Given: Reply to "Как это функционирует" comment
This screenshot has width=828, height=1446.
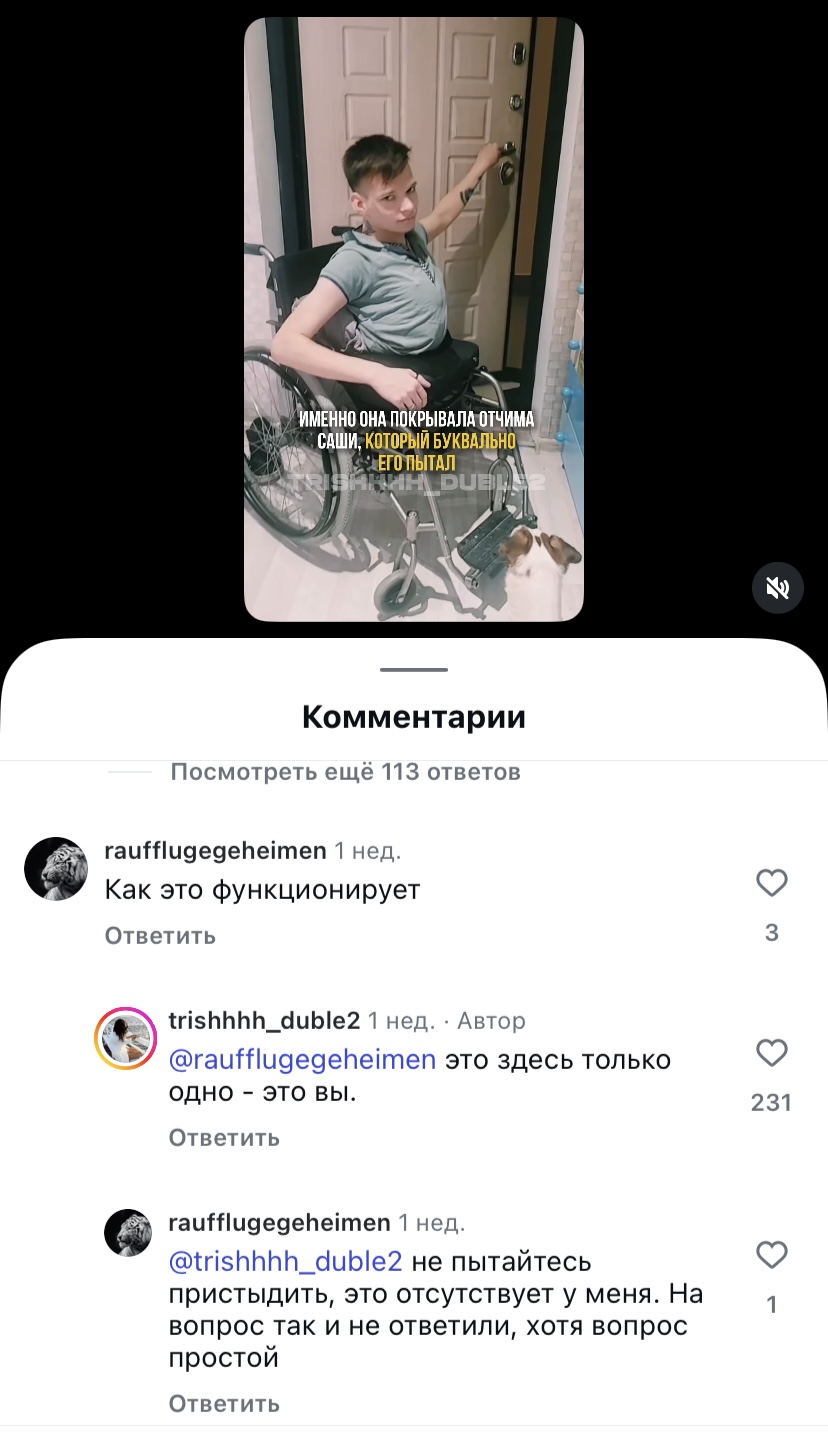Looking at the screenshot, I should pos(160,936).
